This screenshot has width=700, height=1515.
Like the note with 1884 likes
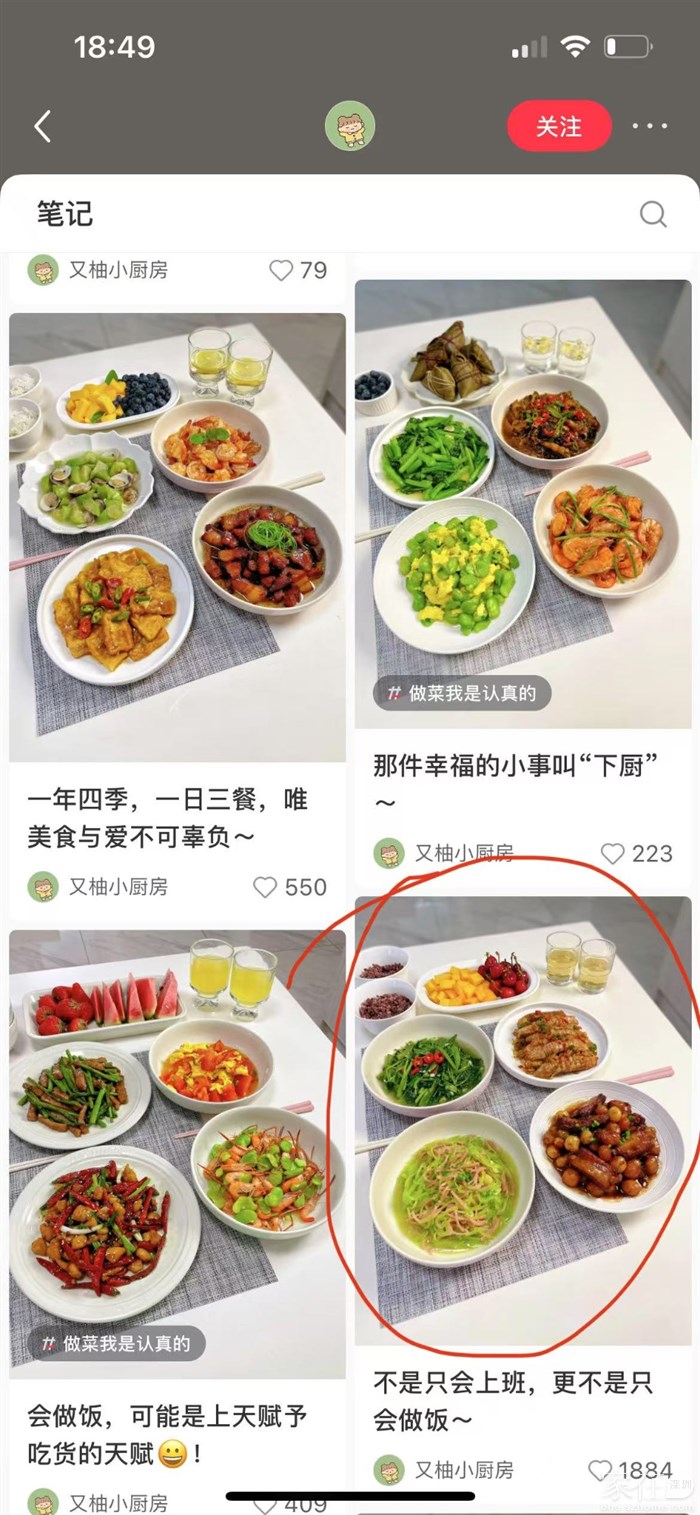pyautogui.click(x=601, y=1470)
